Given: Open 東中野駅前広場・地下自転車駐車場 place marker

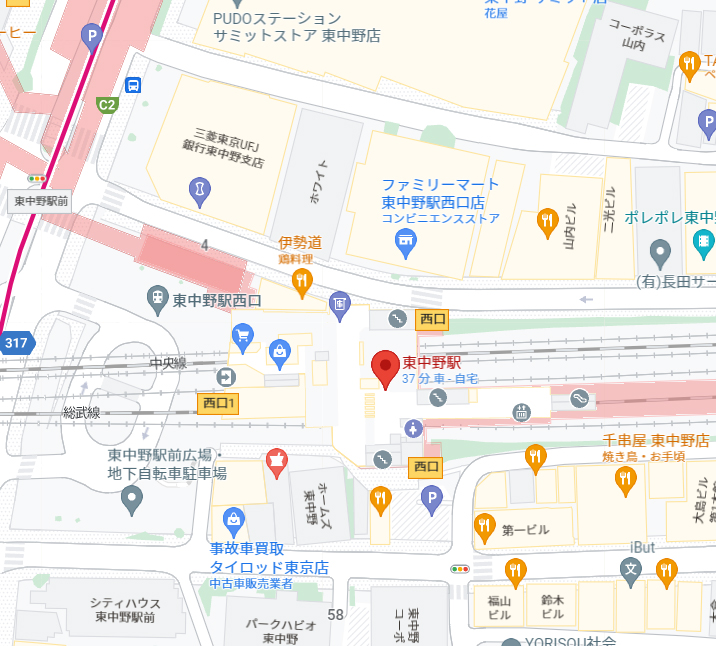Looking at the screenshot, I should pos(131,497).
